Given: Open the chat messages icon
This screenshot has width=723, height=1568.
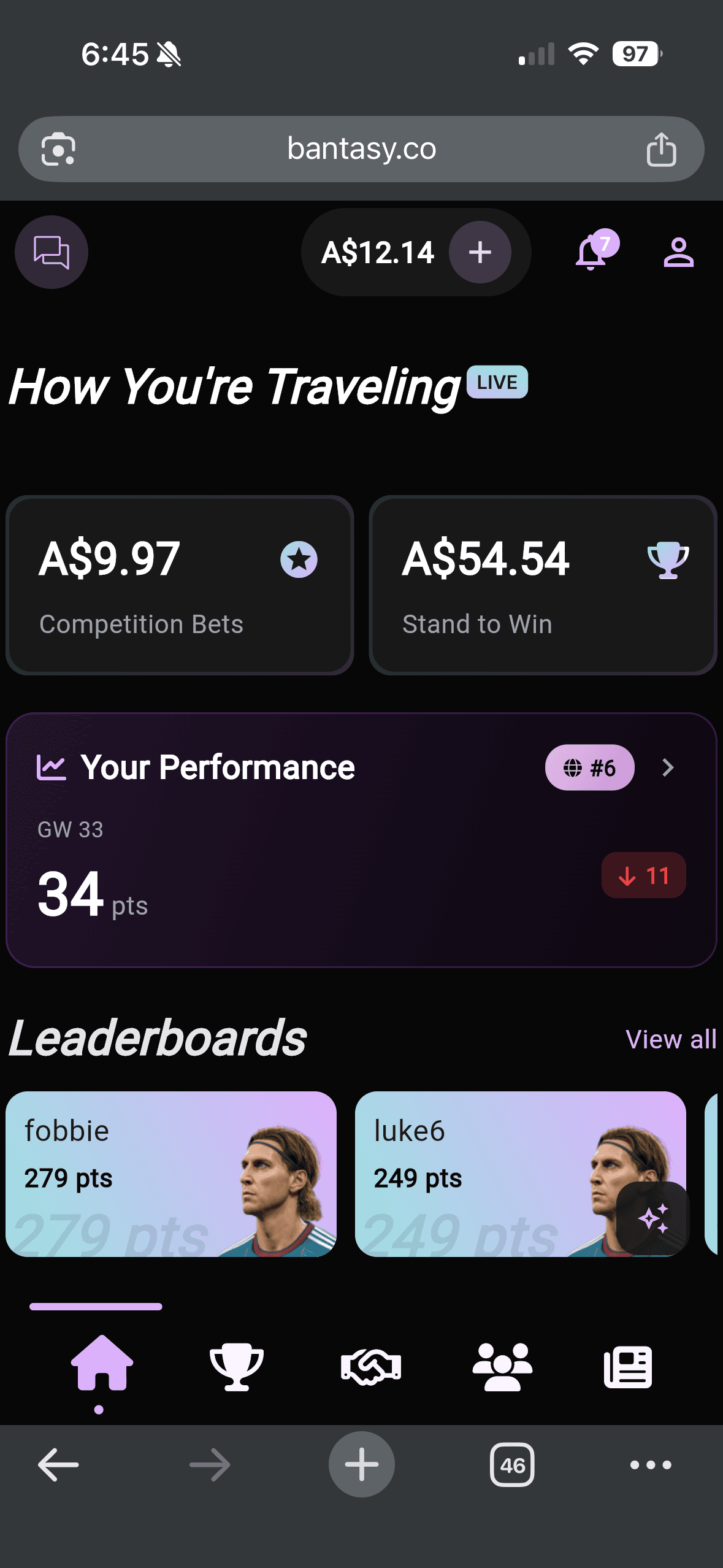Looking at the screenshot, I should (51, 252).
